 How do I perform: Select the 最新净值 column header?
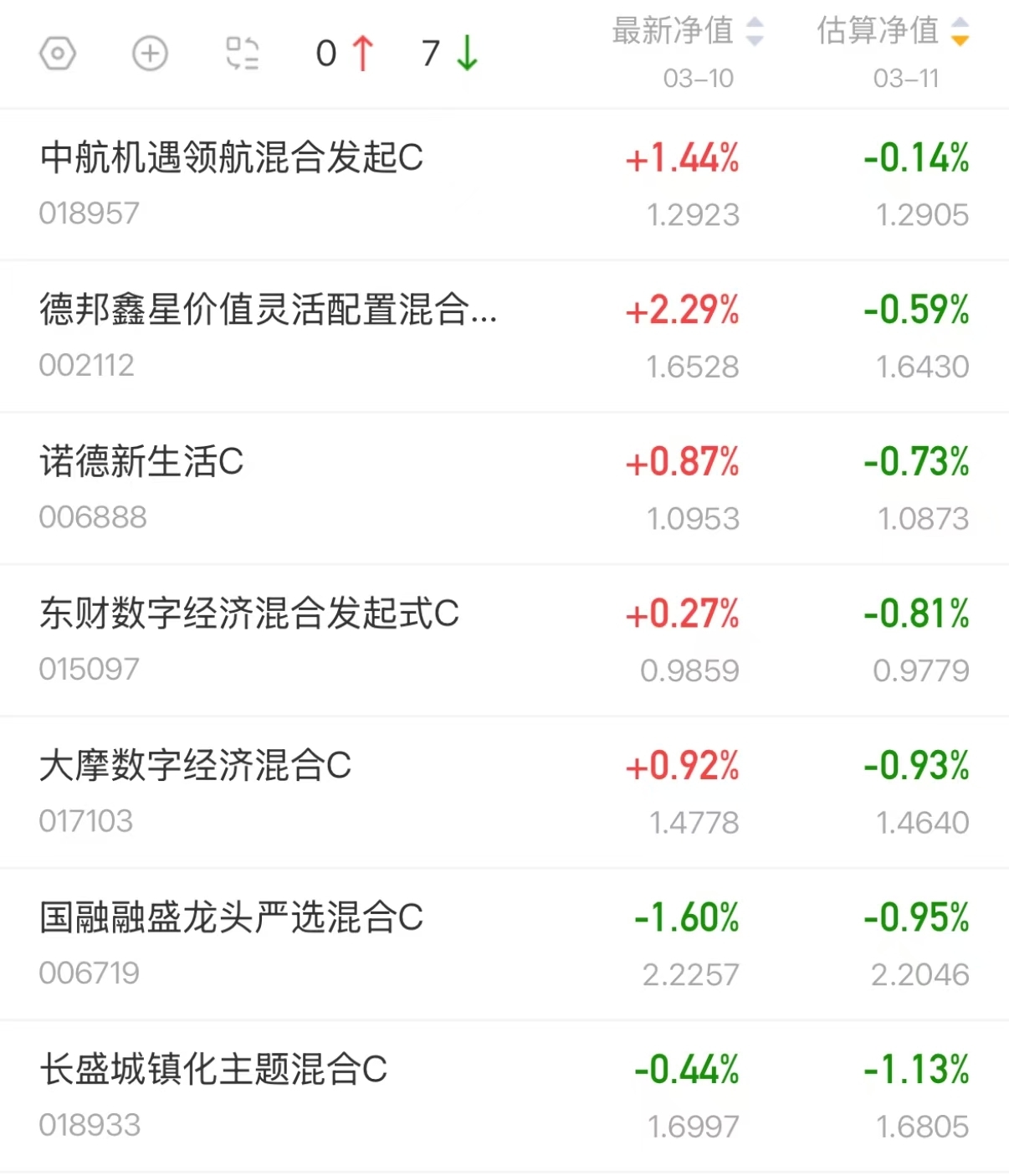coord(674,33)
